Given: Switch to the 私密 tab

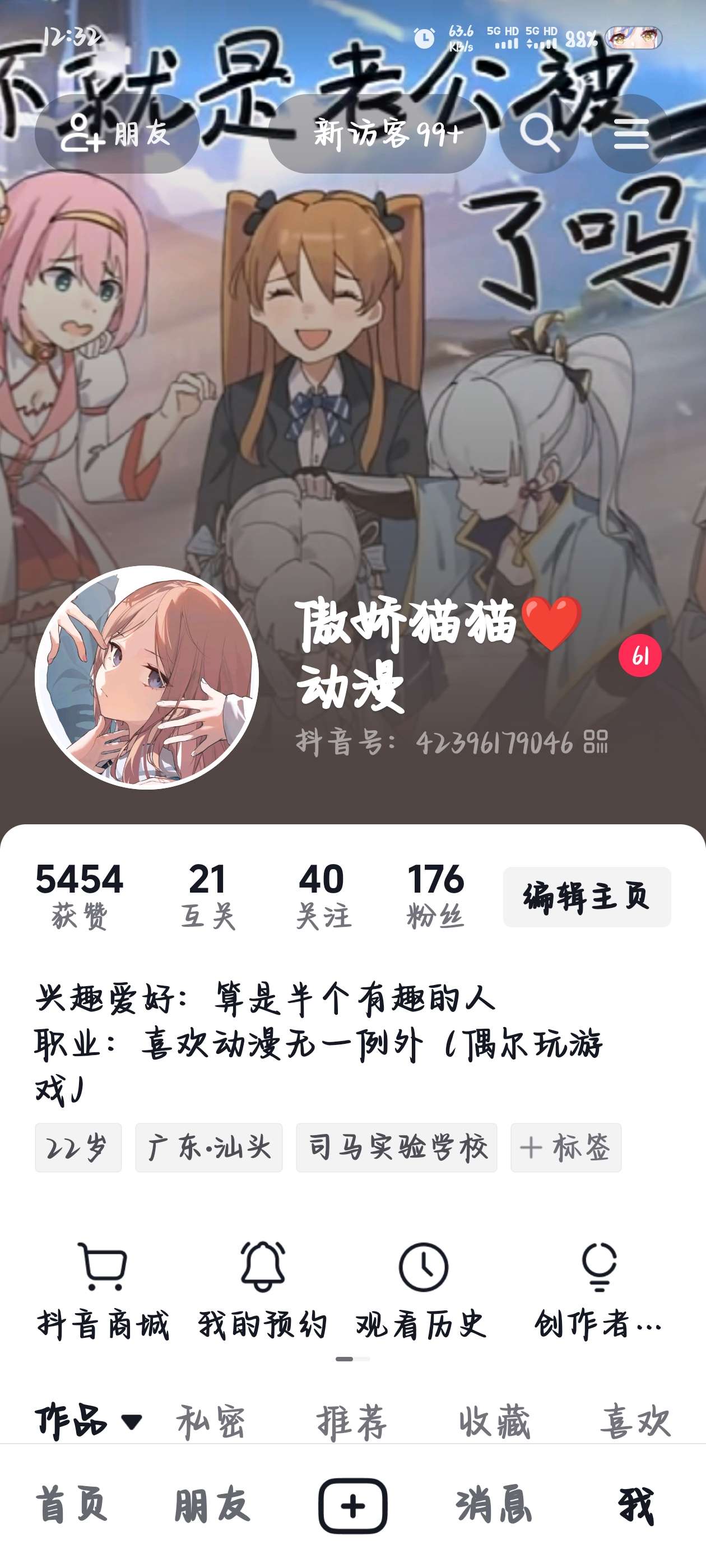Looking at the screenshot, I should [211, 1422].
